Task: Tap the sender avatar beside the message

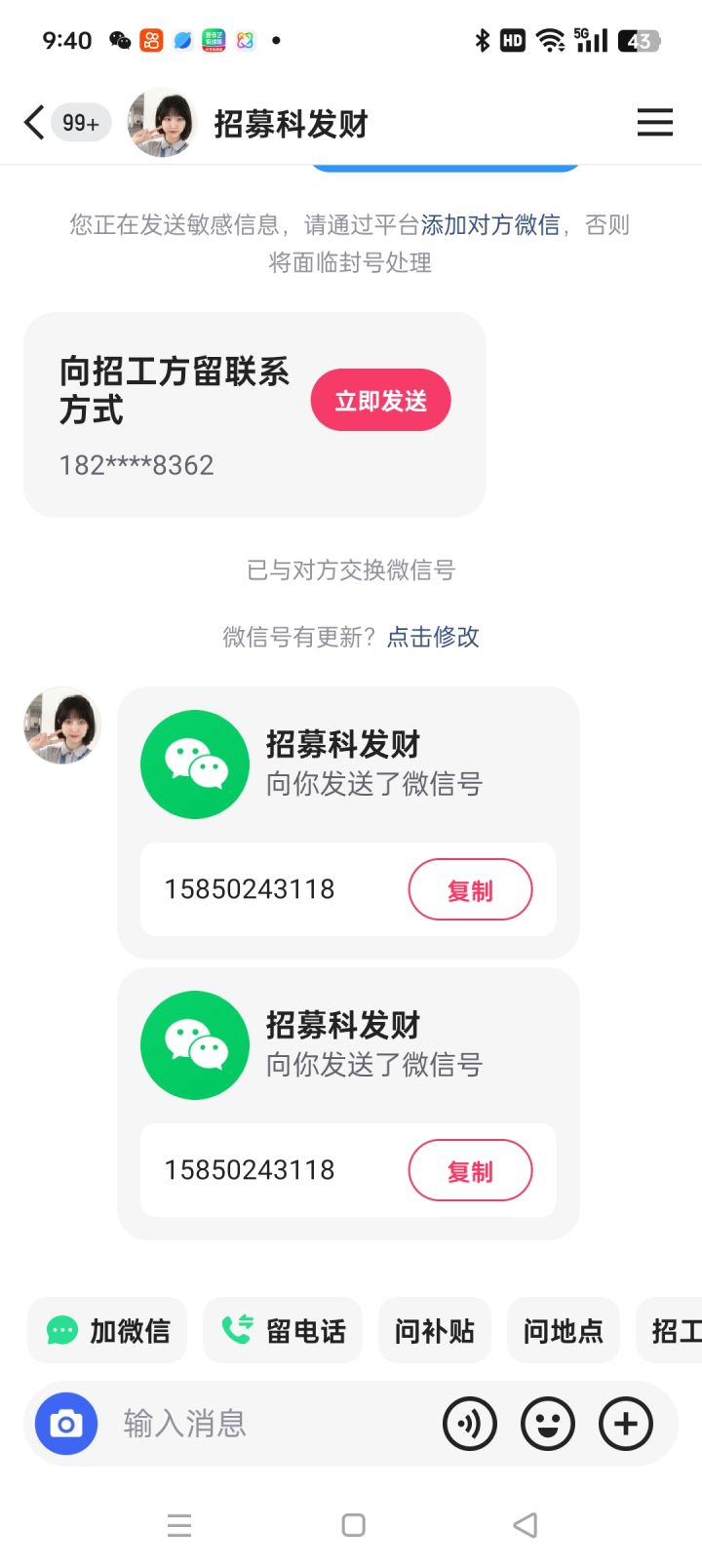Action: 62,725
